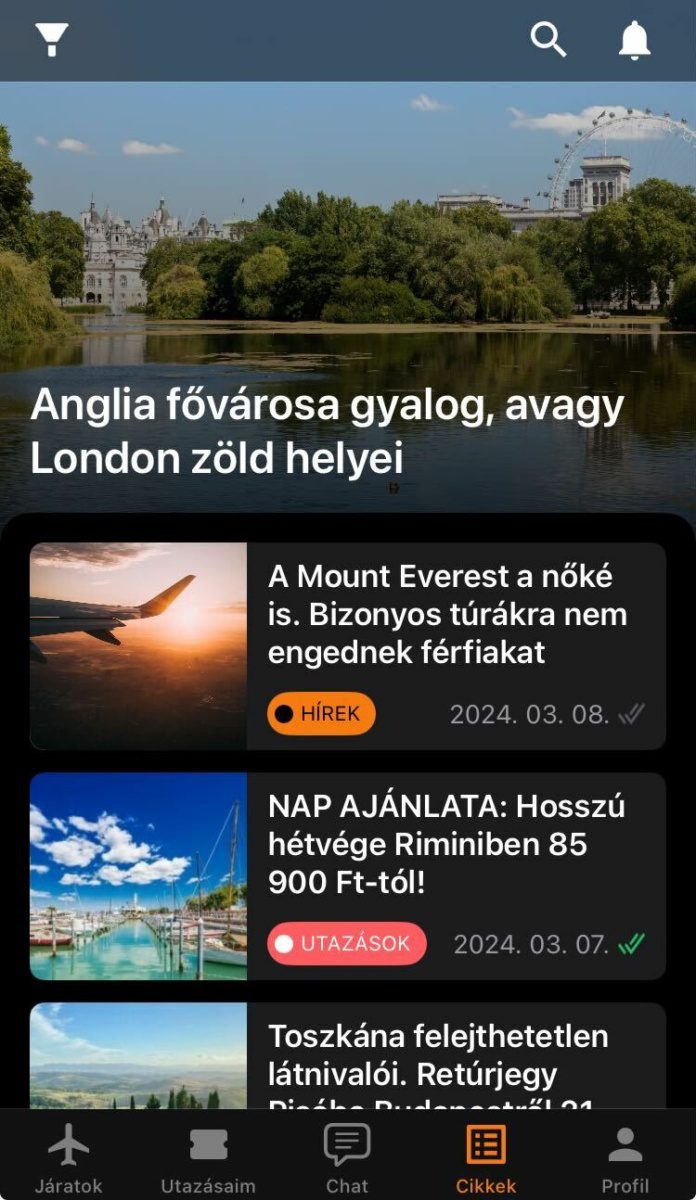Select the HÍREK category chip
This screenshot has width=696, height=1200.
(x=321, y=714)
